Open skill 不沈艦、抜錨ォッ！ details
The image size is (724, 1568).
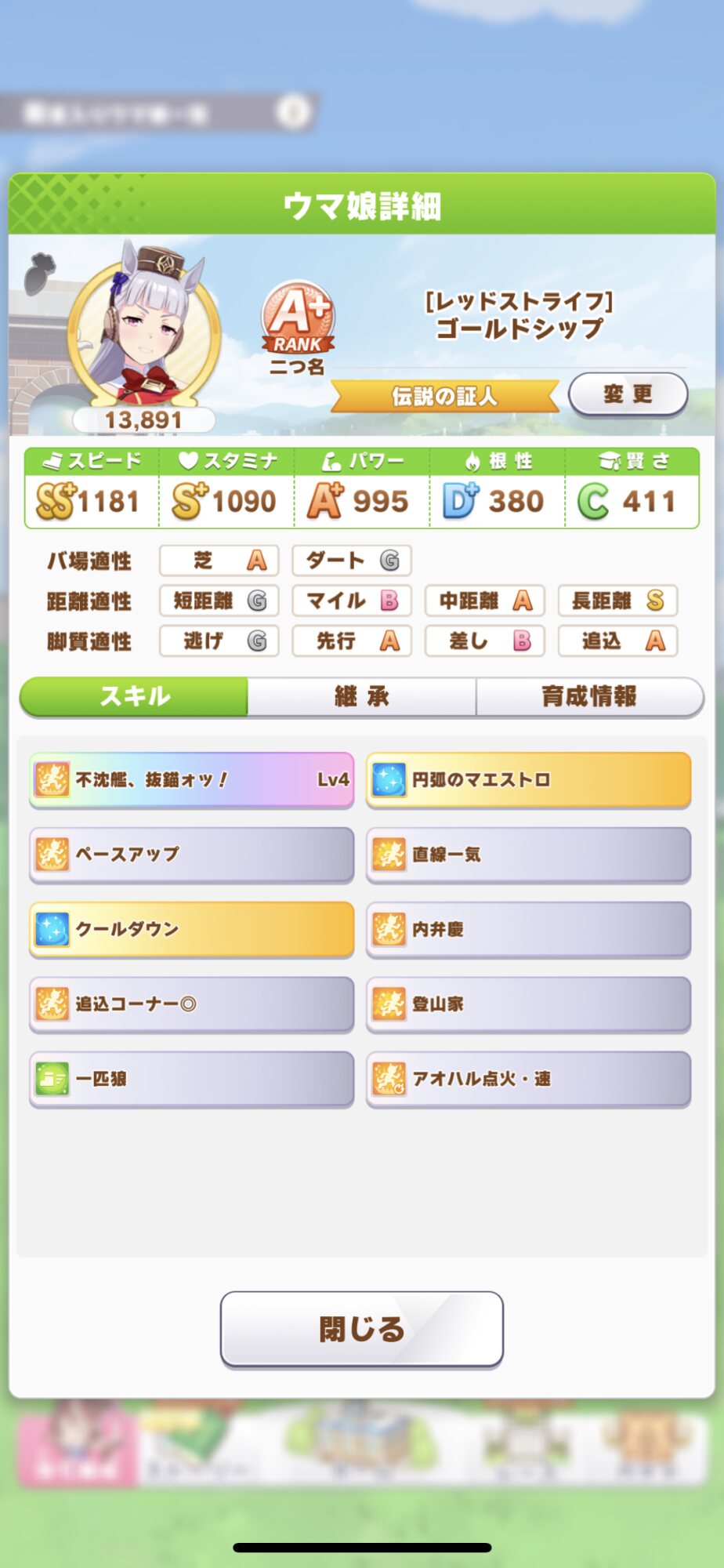[191, 780]
